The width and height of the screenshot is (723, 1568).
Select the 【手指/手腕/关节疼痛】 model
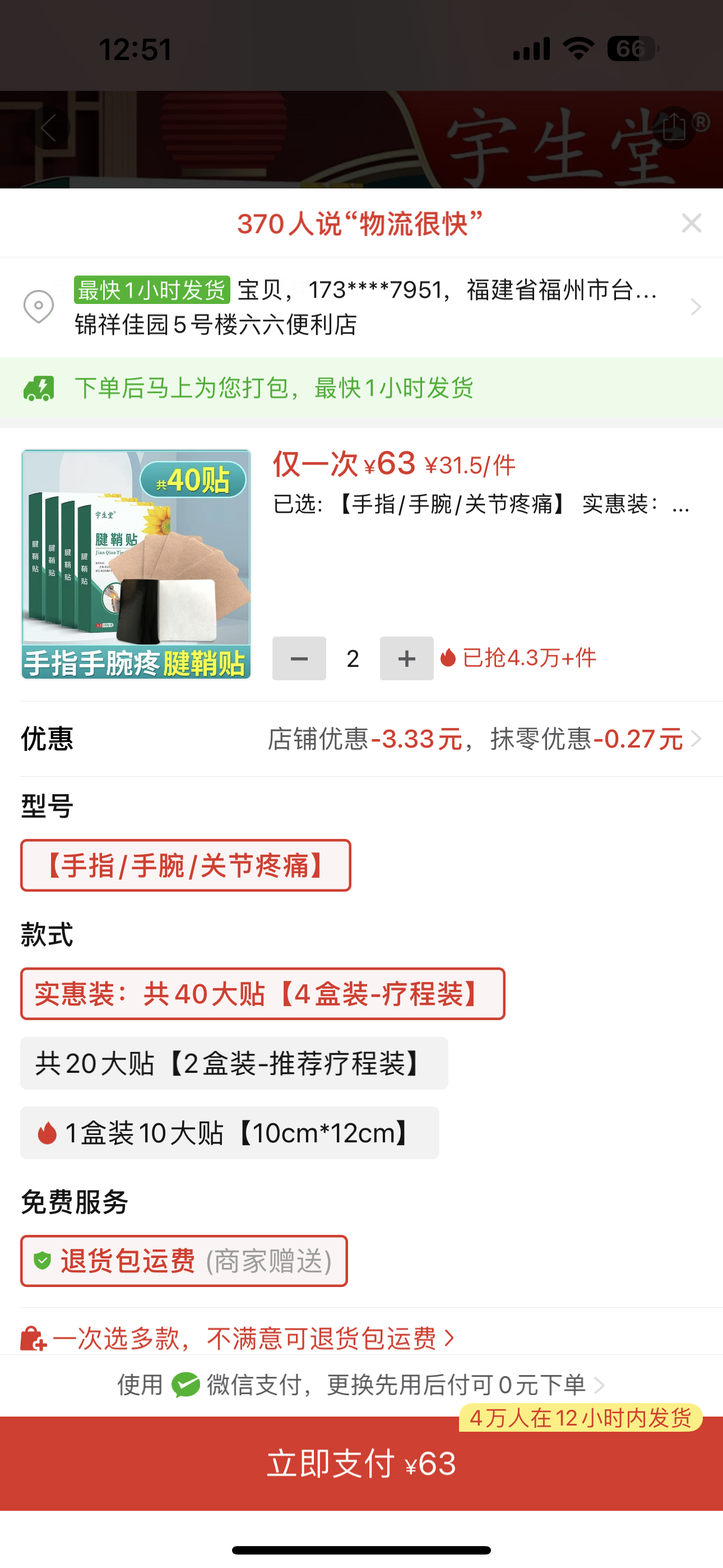coord(186,865)
